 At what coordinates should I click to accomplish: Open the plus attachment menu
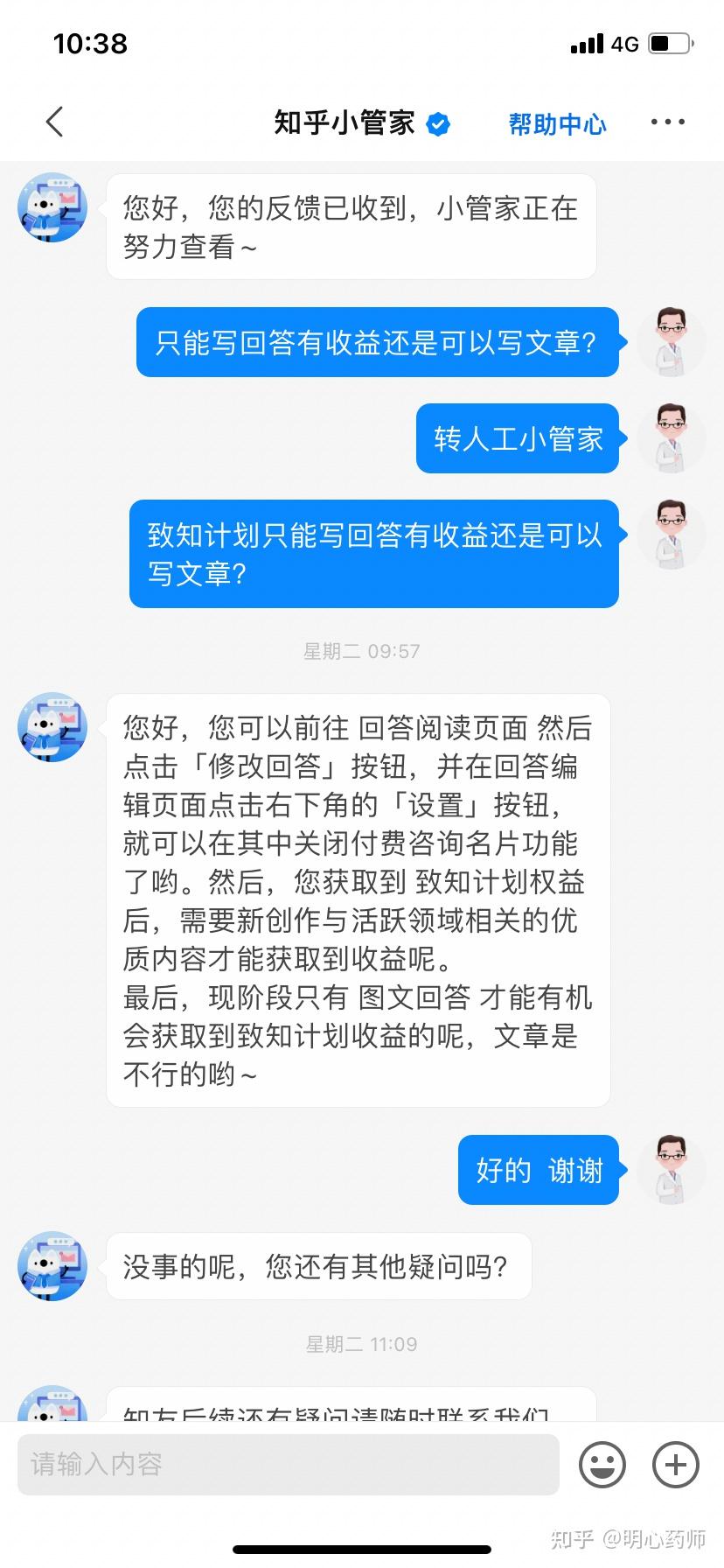(676, 1464)
